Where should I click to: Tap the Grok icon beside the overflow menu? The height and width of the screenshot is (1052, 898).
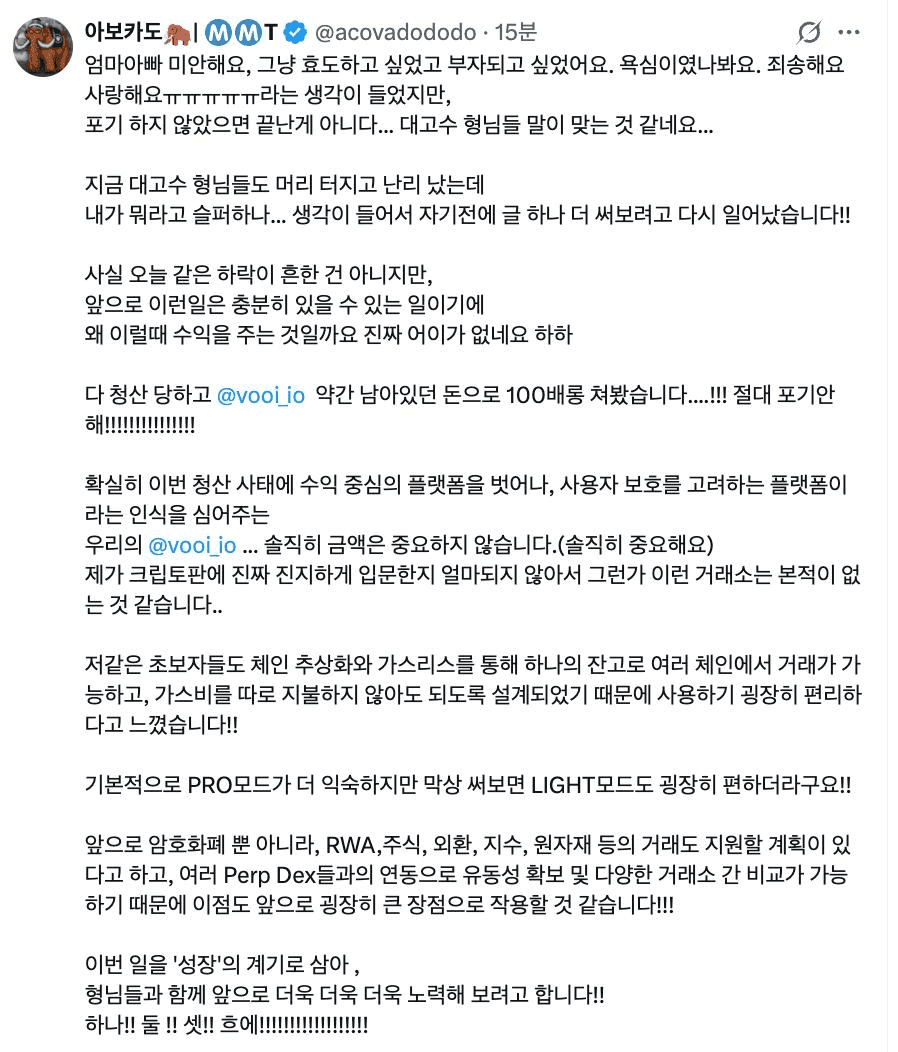click(808, 32)
